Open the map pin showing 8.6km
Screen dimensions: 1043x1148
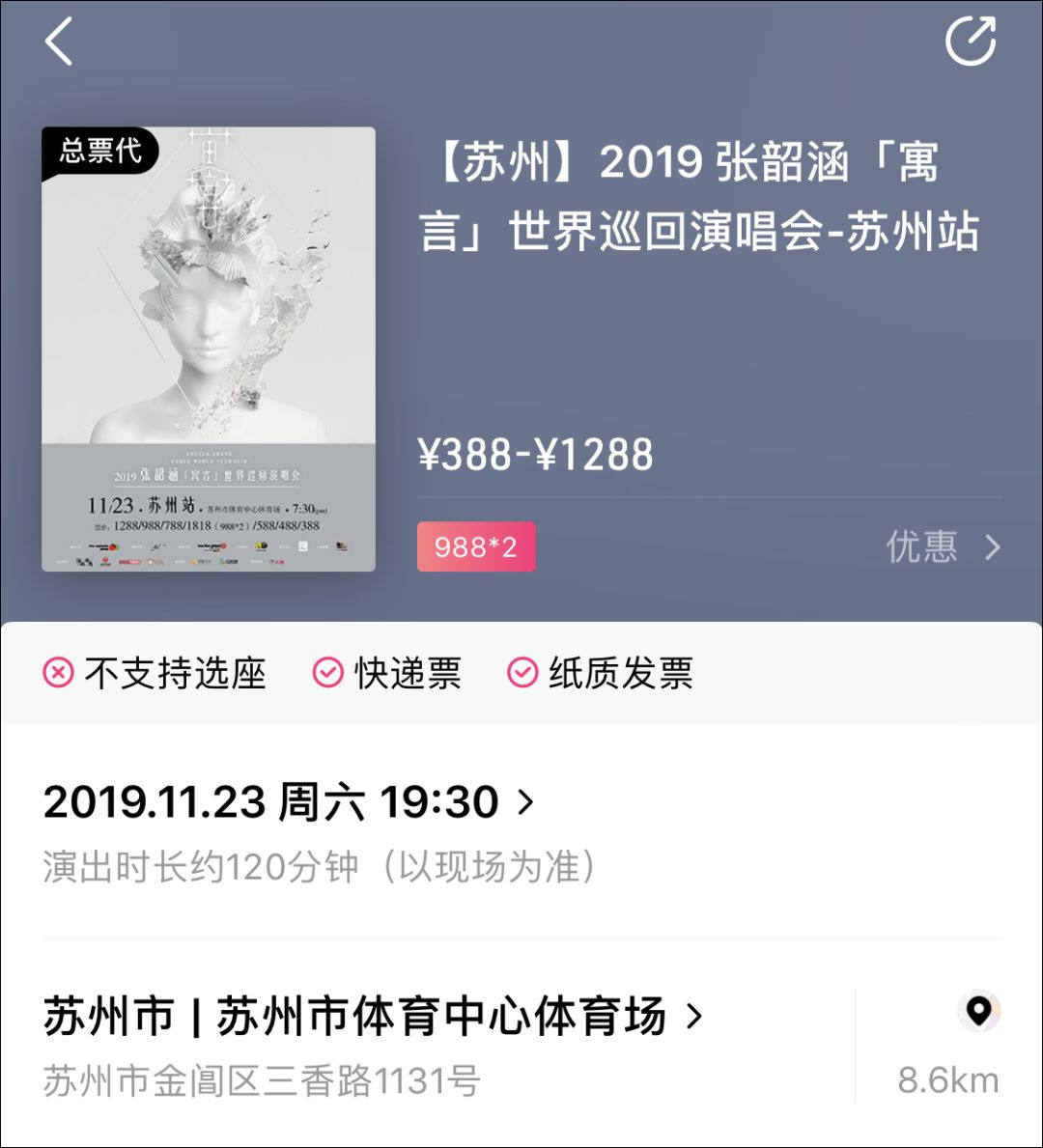(978, 1012)
